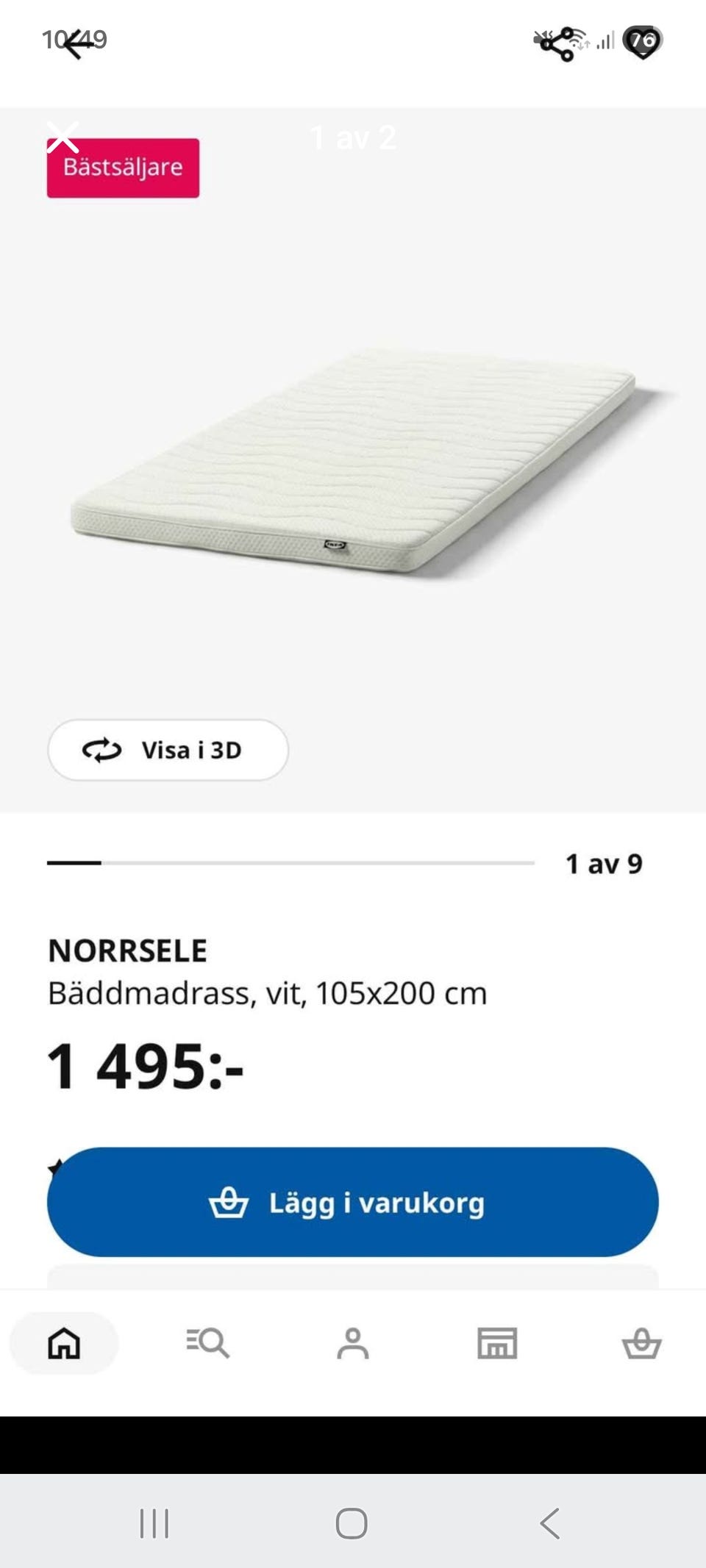Go to the profile tab

tap(353, 1343)
